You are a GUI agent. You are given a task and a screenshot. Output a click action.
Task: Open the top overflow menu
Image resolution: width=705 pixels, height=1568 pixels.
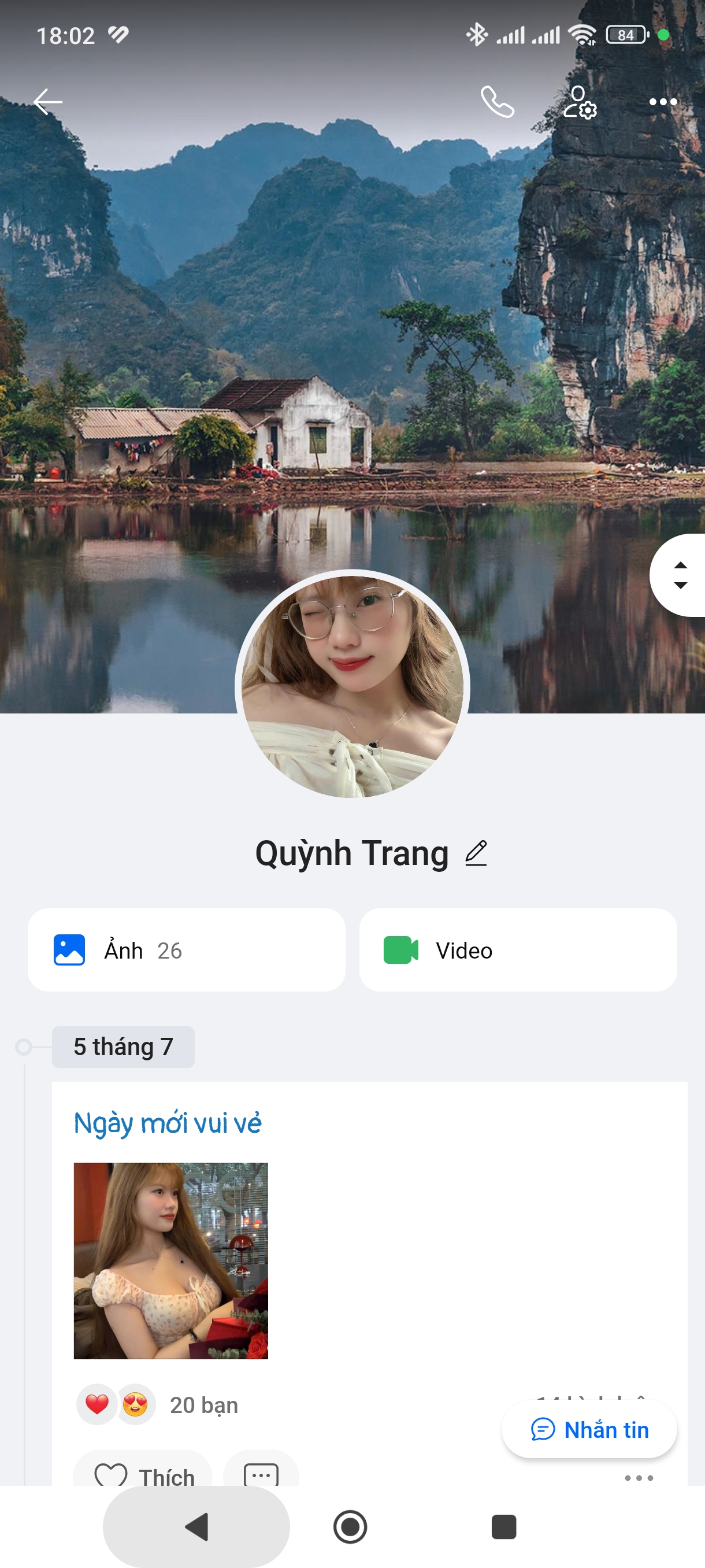click(x=662, y=102)
